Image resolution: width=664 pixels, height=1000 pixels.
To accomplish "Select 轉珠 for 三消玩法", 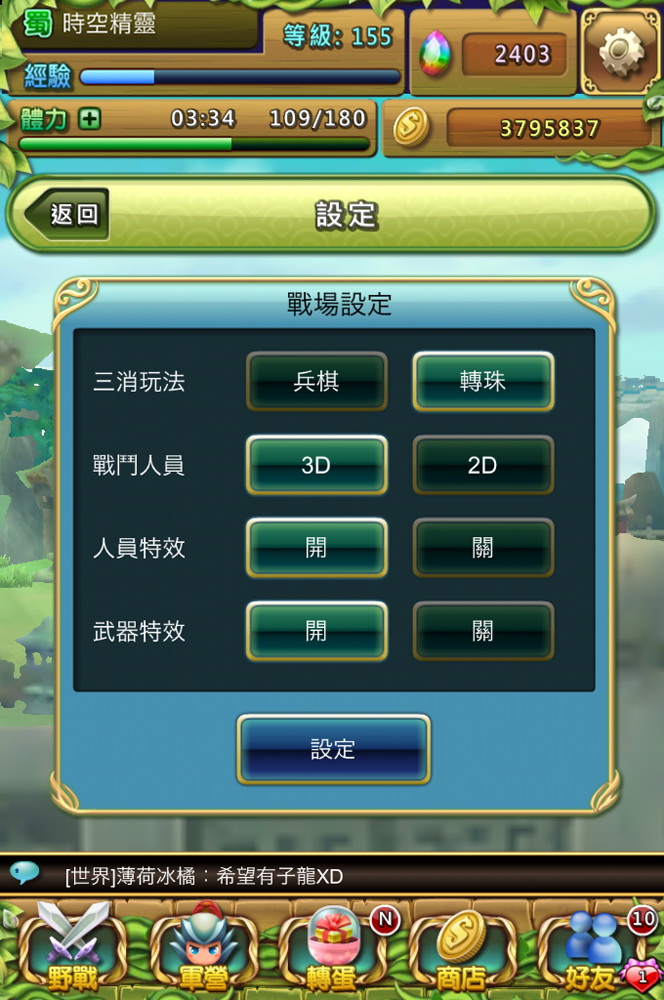I will (x=483, y=381).
